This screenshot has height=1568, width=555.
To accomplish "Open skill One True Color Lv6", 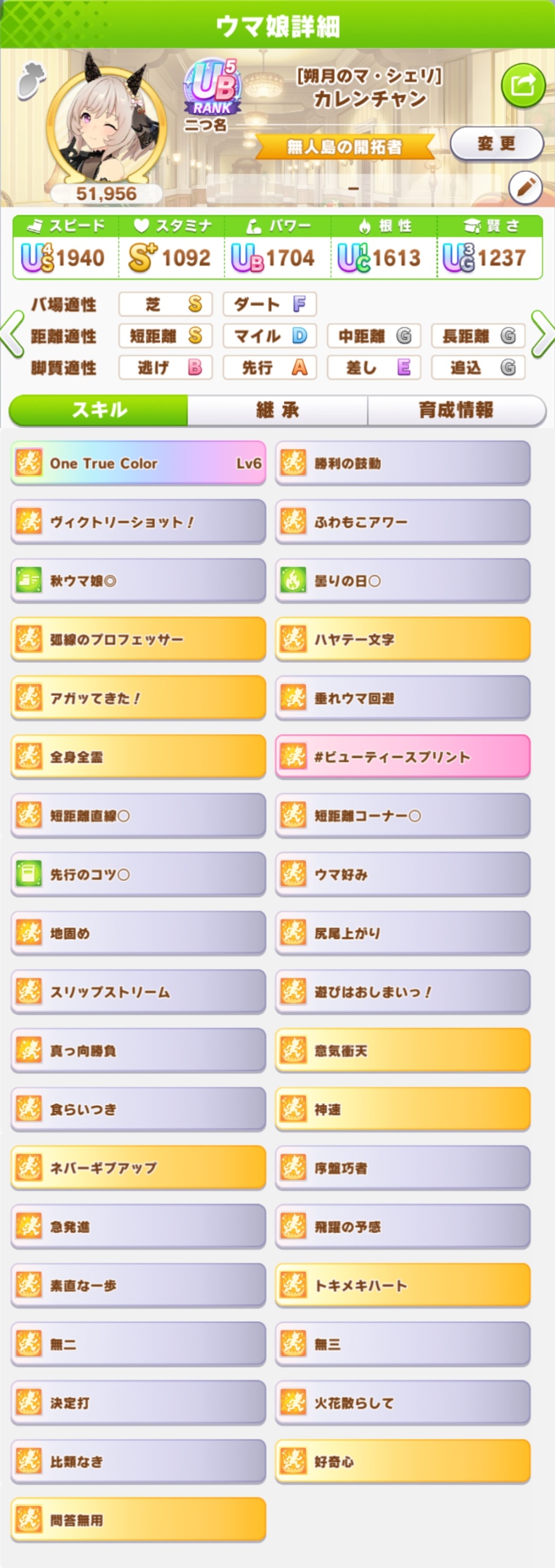I will click(x=138, y=463).
